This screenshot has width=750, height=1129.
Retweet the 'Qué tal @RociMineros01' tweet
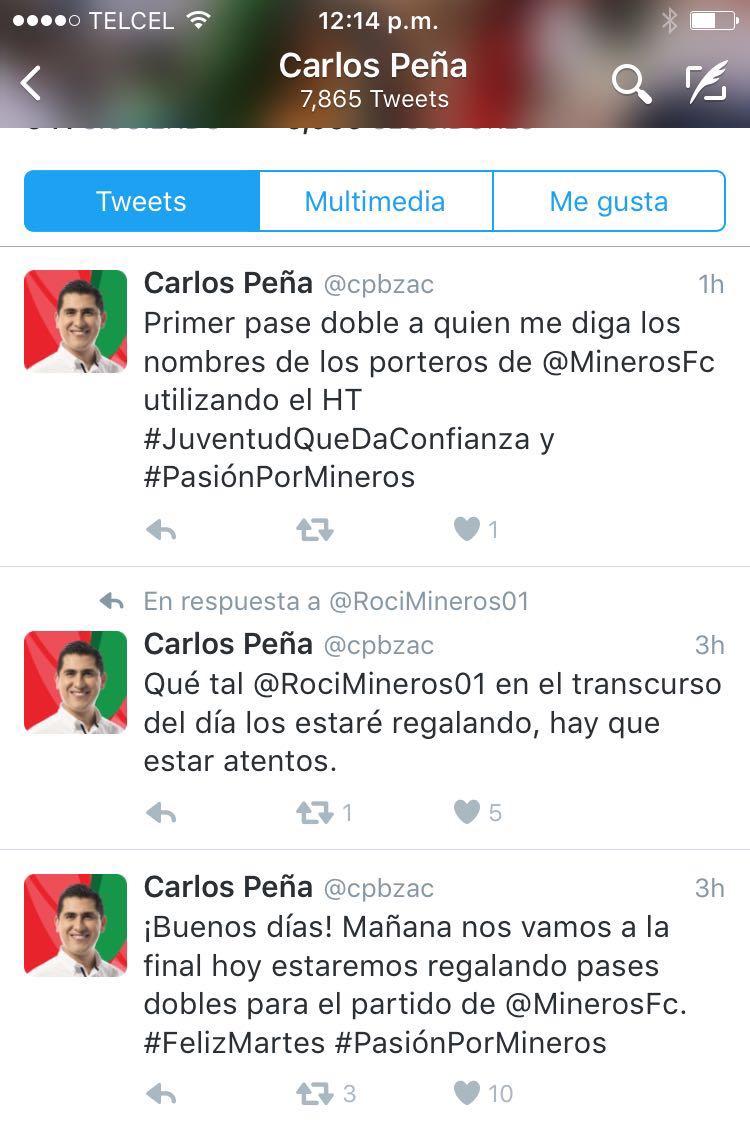314,813
